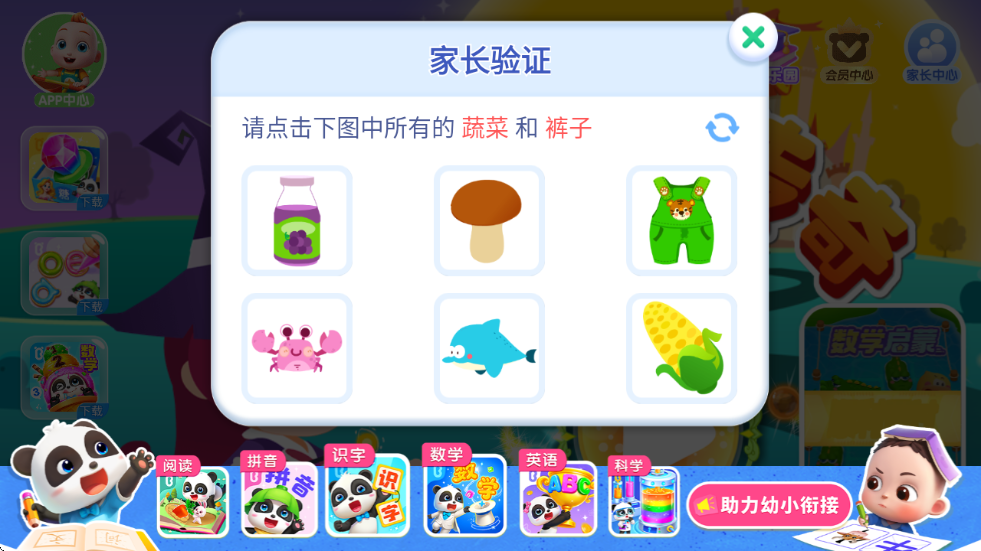
Task: Open the 英语 English app
Action: 557,499
